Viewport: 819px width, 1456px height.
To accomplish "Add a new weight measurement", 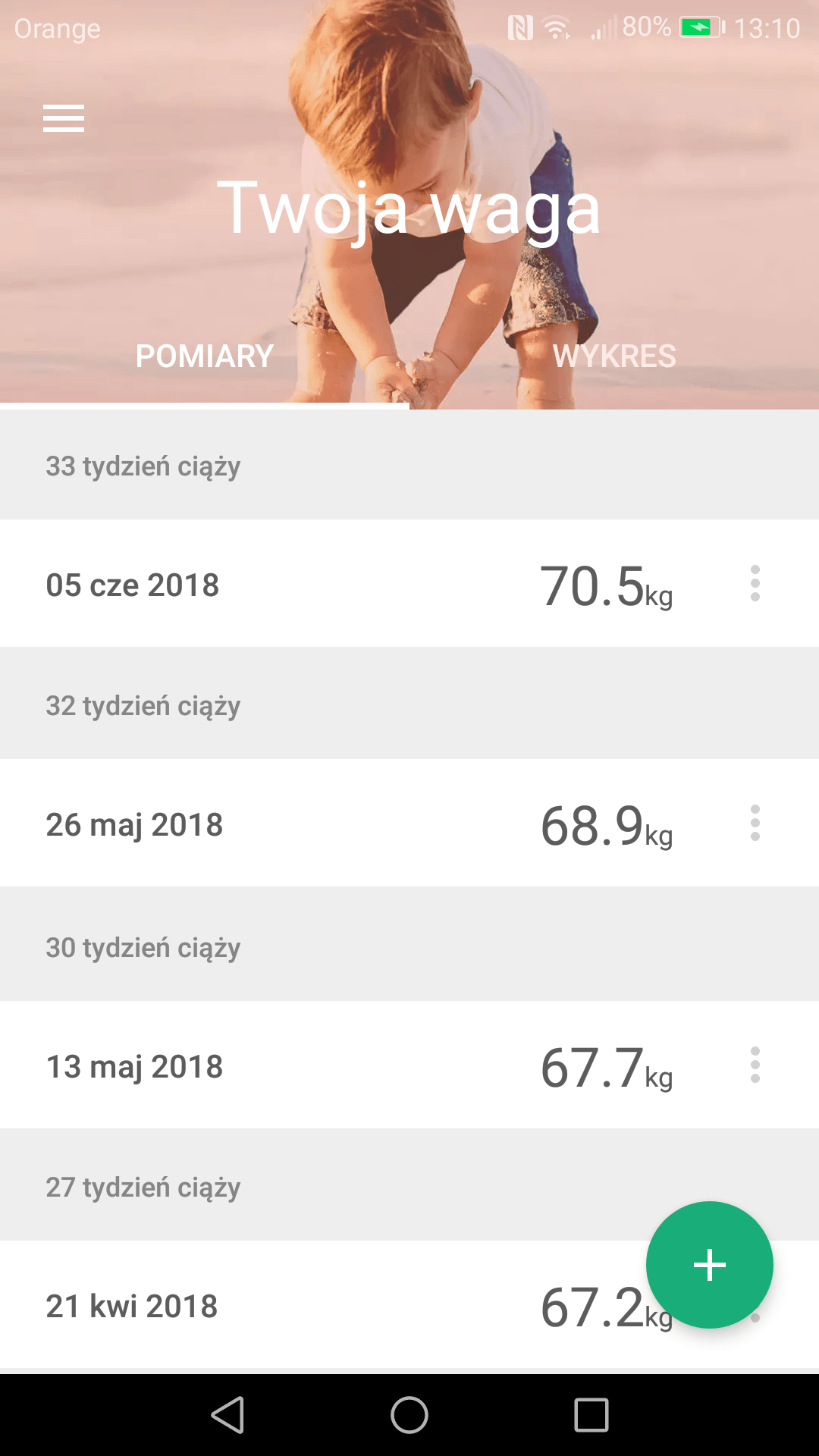I will [709, 1265].
